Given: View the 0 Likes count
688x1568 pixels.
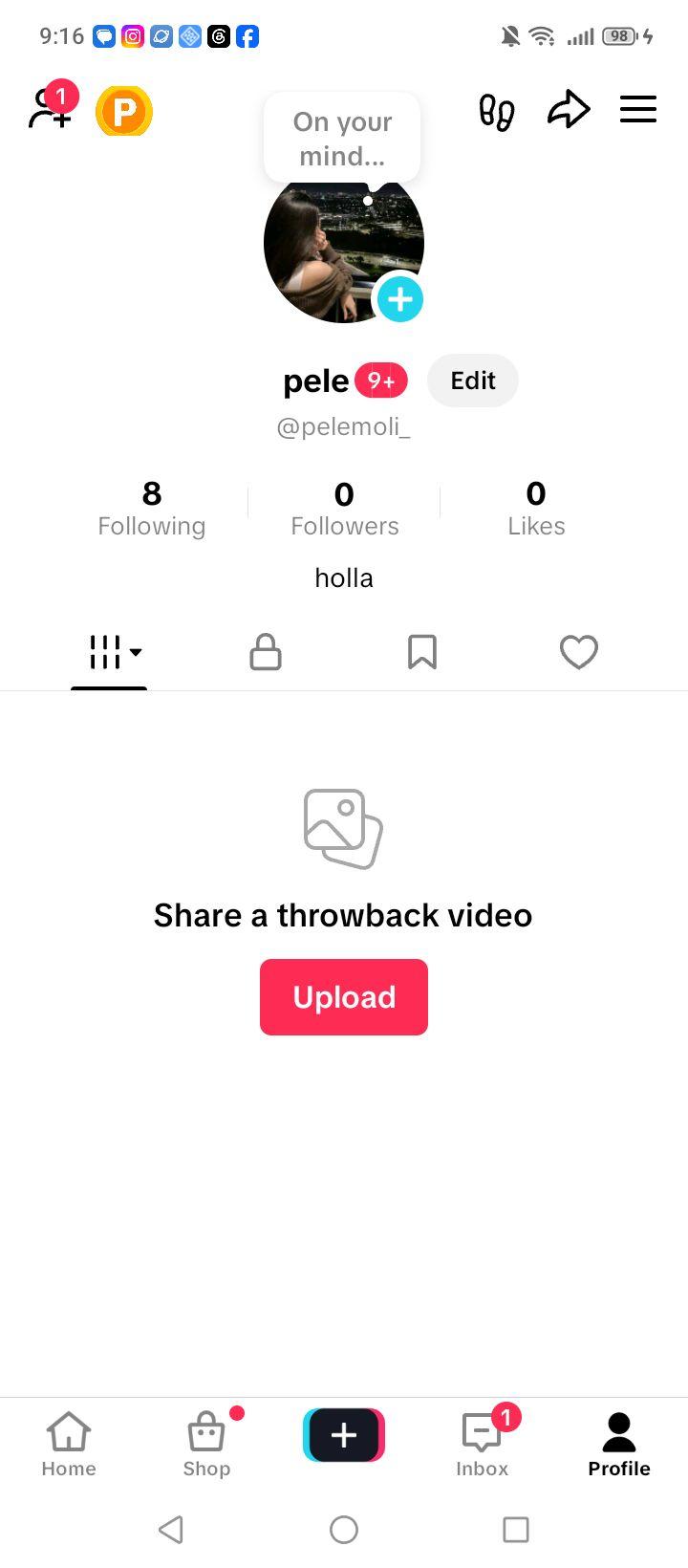Looking at the screenshot, I should point(536,508).
